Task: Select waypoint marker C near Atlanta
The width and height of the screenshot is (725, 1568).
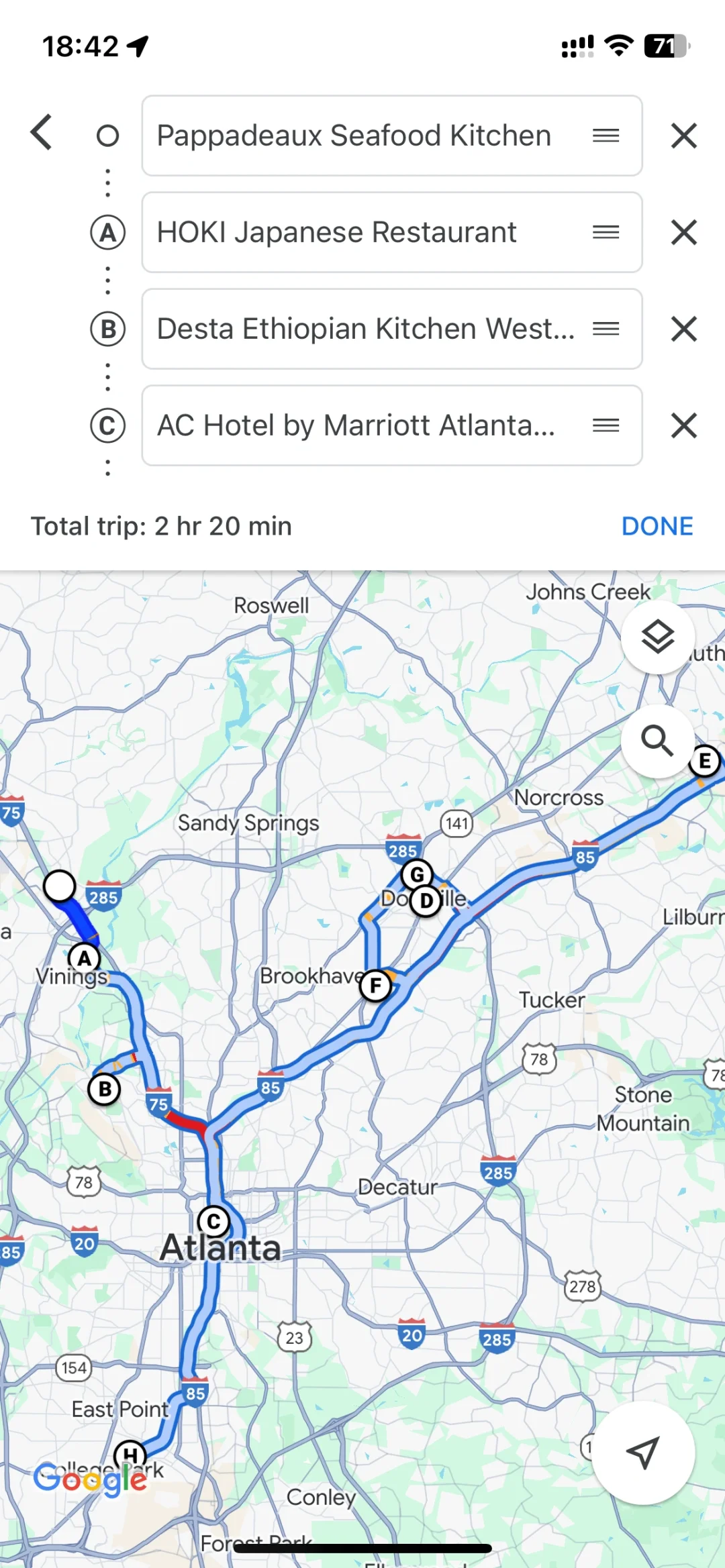Action: tap(215, 1221)
